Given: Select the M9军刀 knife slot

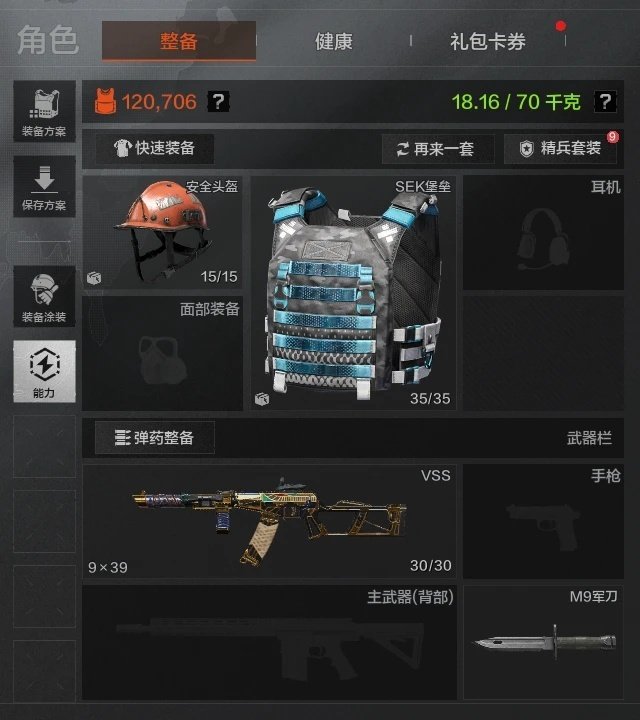Looking at the screenshot, I should pos(543,641).
